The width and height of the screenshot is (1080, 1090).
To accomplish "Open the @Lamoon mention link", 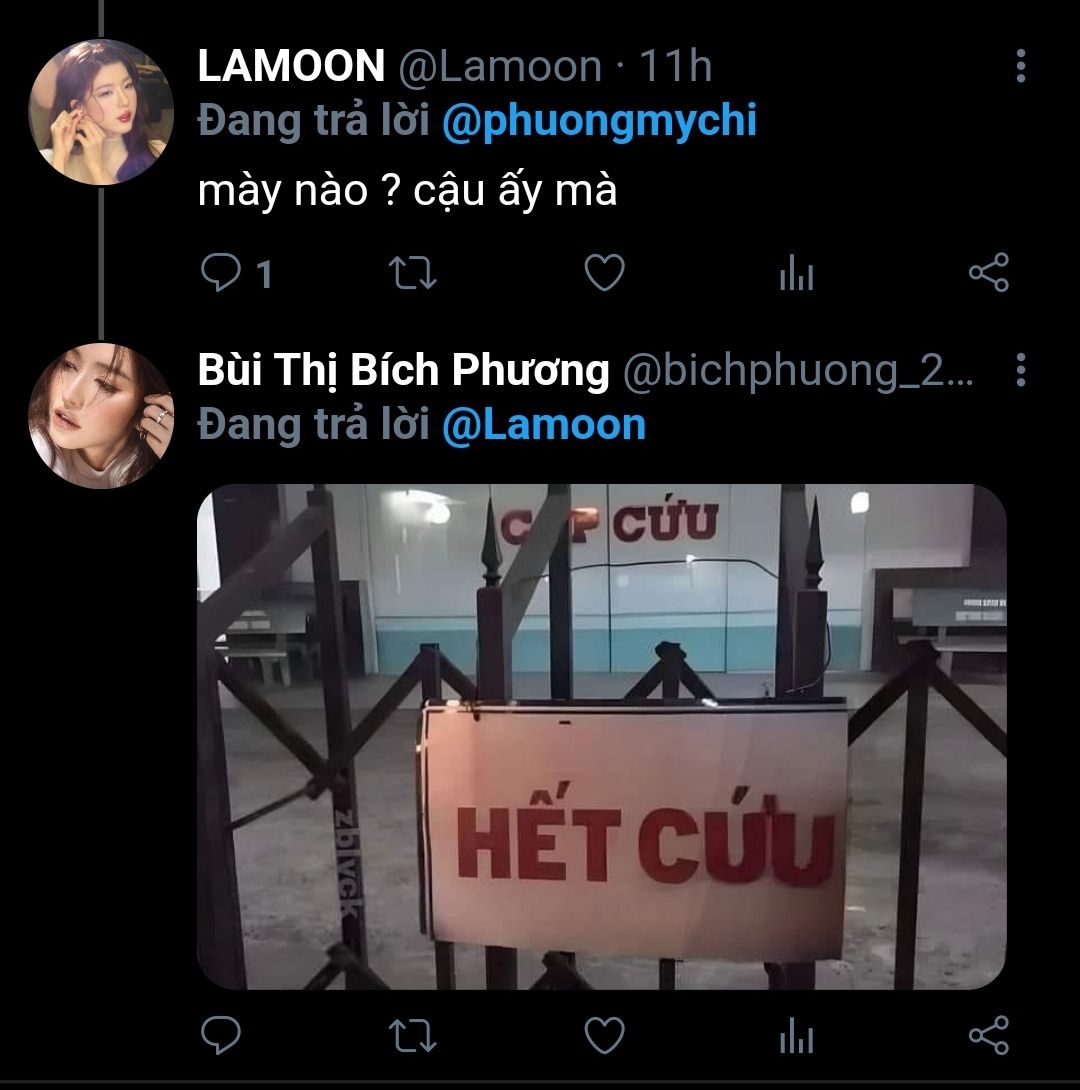I will pos(543,425).
